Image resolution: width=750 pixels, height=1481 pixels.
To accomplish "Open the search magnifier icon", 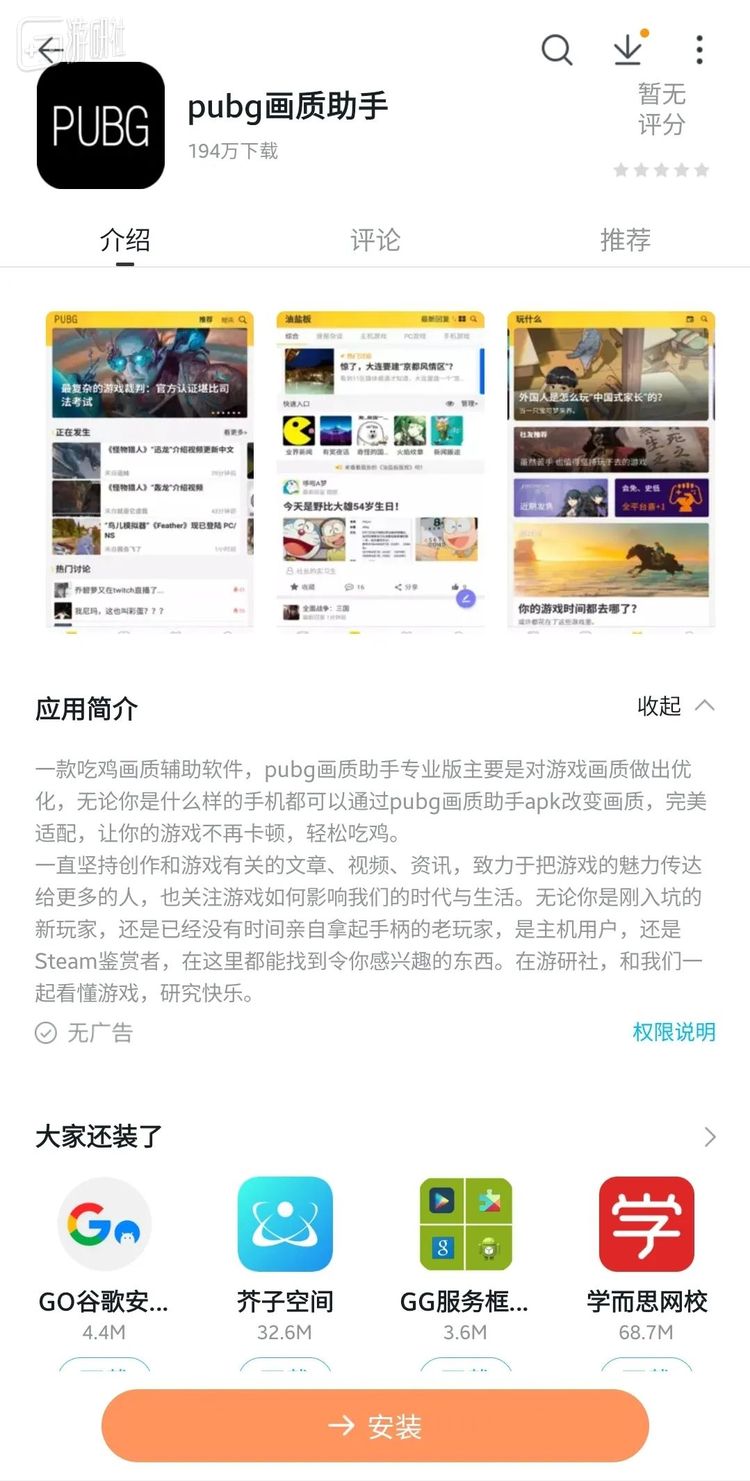I will click(556, 49).
